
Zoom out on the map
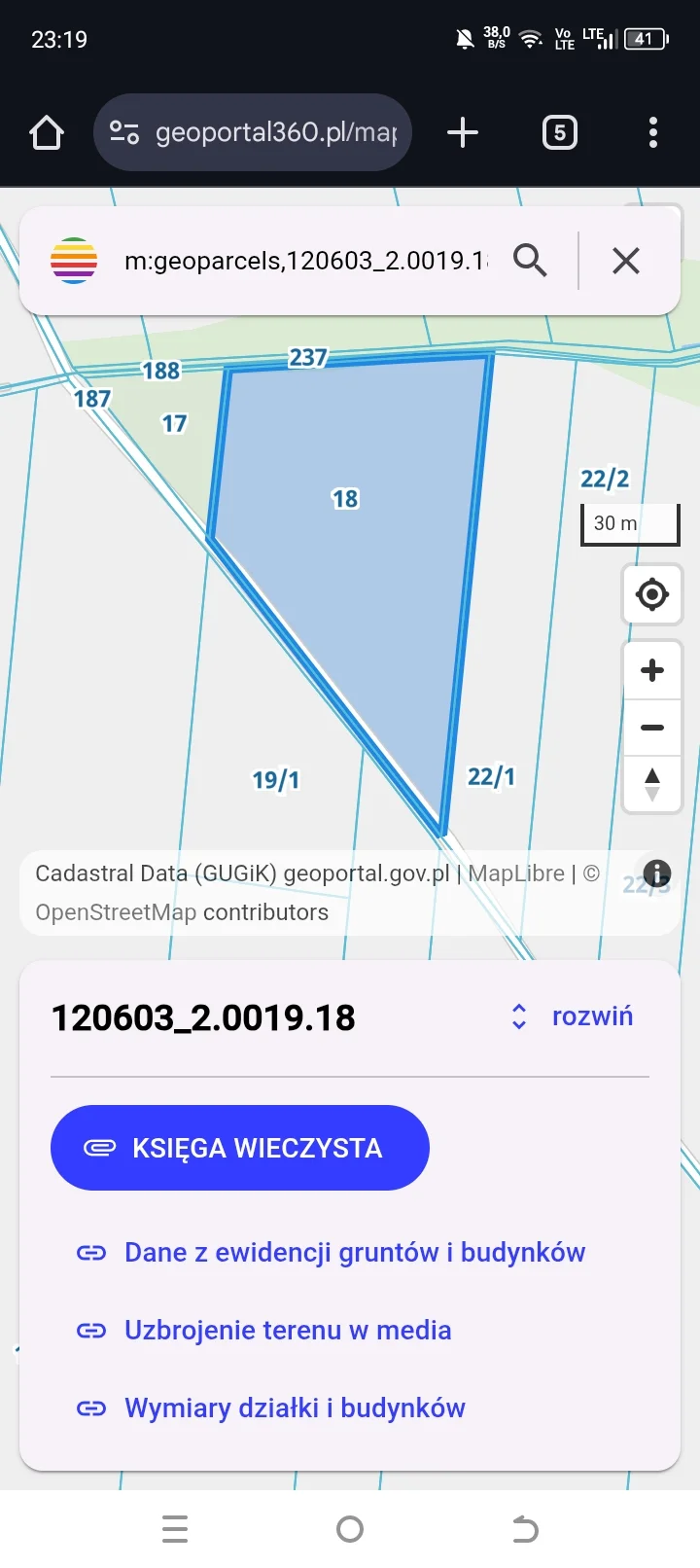652,728
